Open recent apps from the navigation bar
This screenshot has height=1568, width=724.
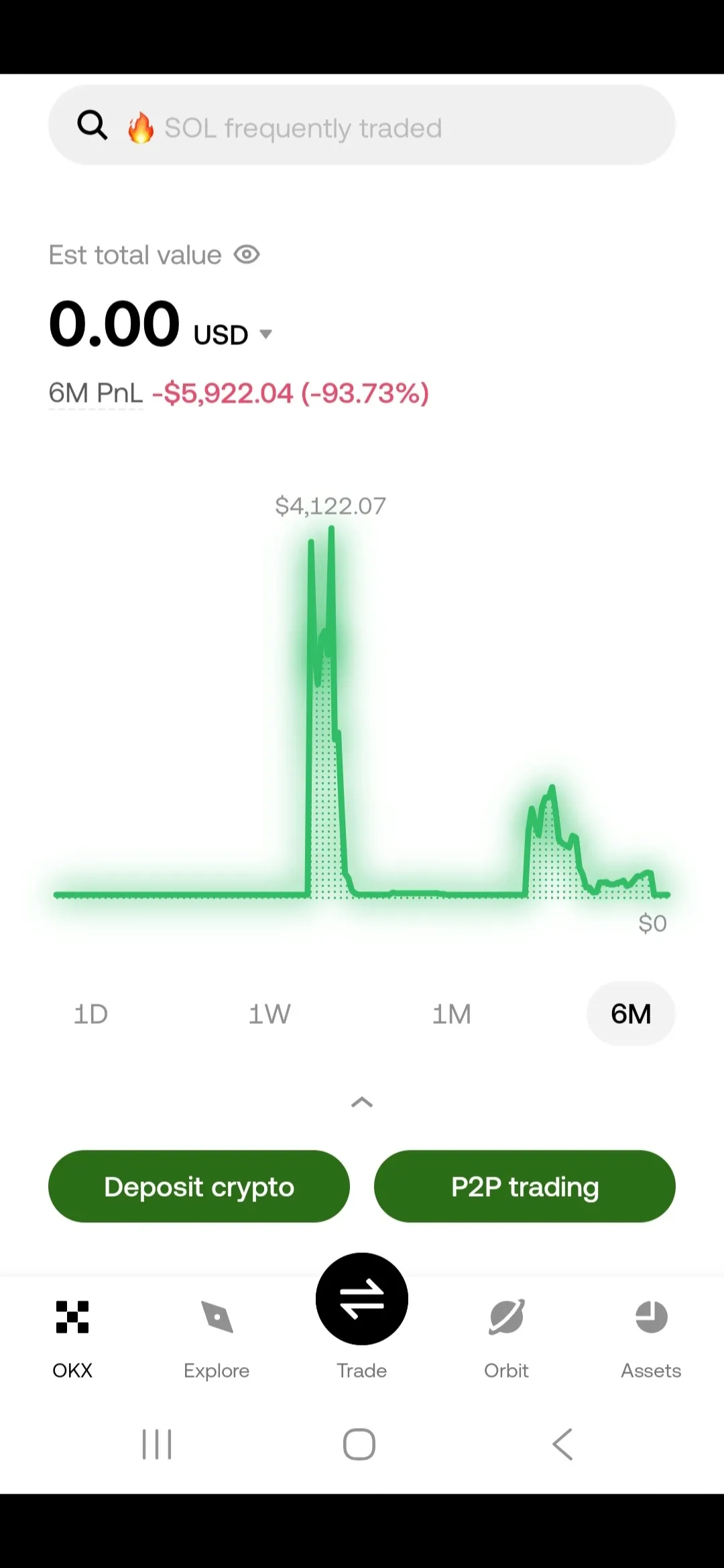pos(157,1444)
